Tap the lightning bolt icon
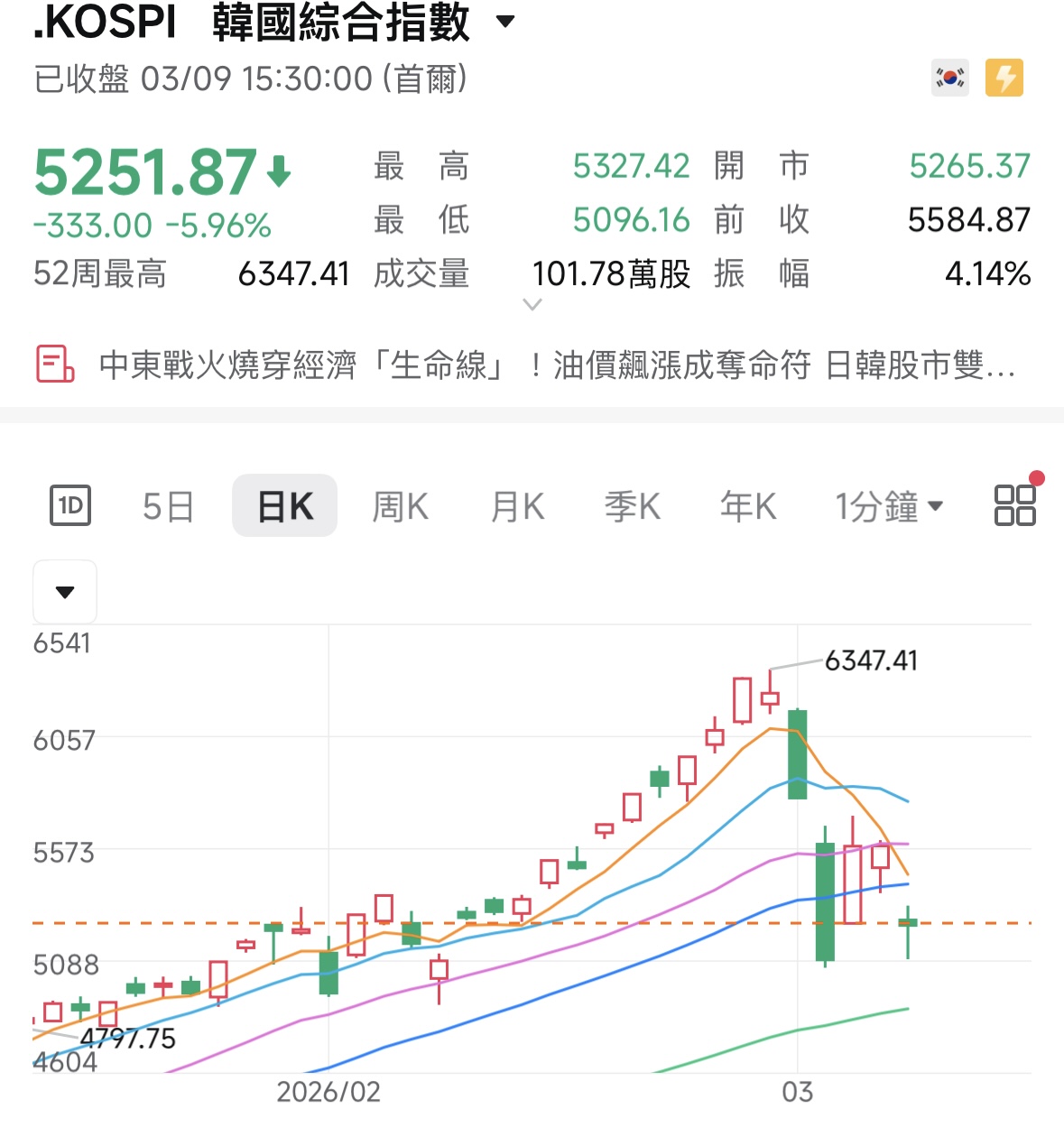Viewport: 1064px width, 1127px height. tap(1004, 78)
